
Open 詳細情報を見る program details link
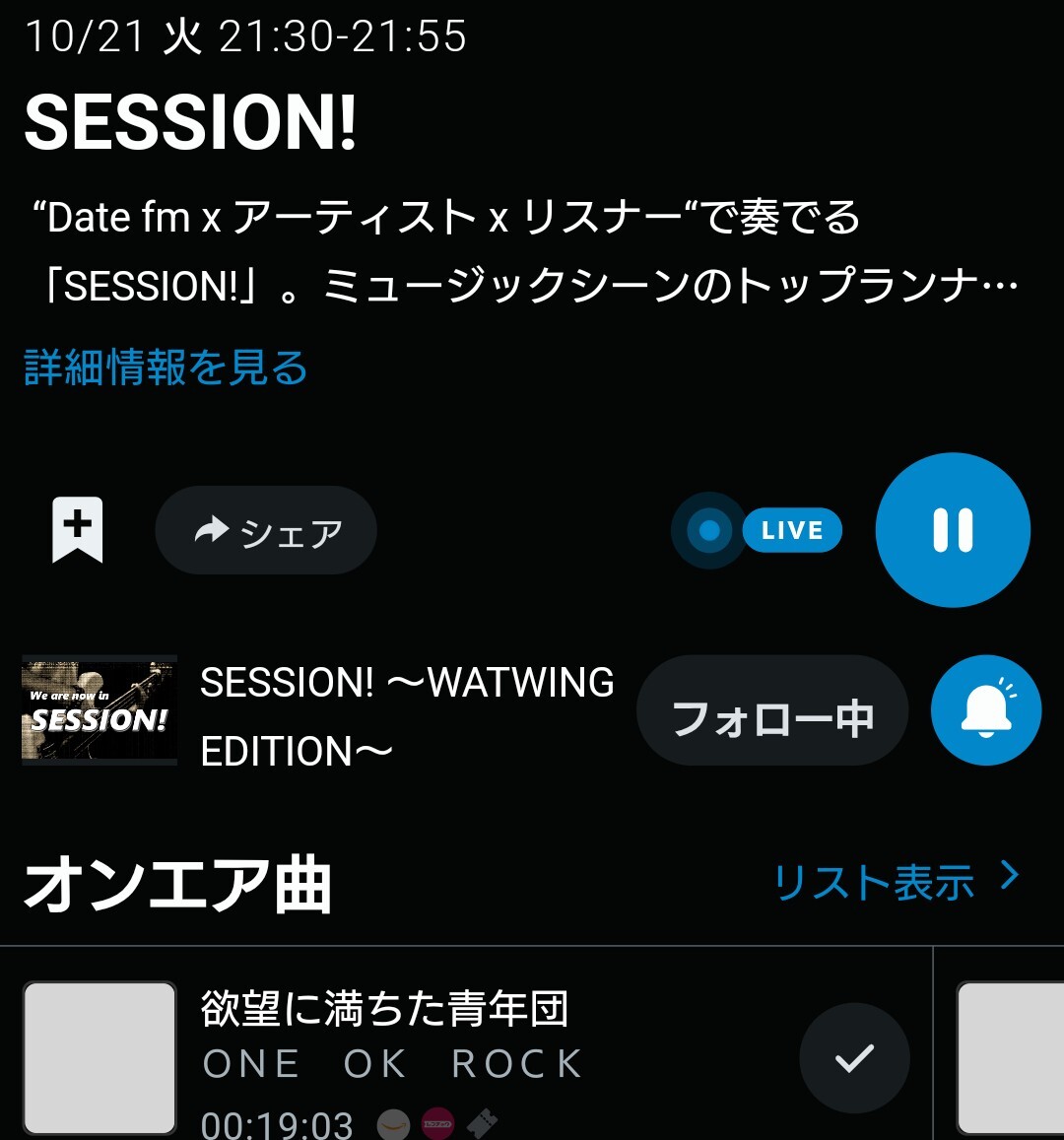click(166, 369)
